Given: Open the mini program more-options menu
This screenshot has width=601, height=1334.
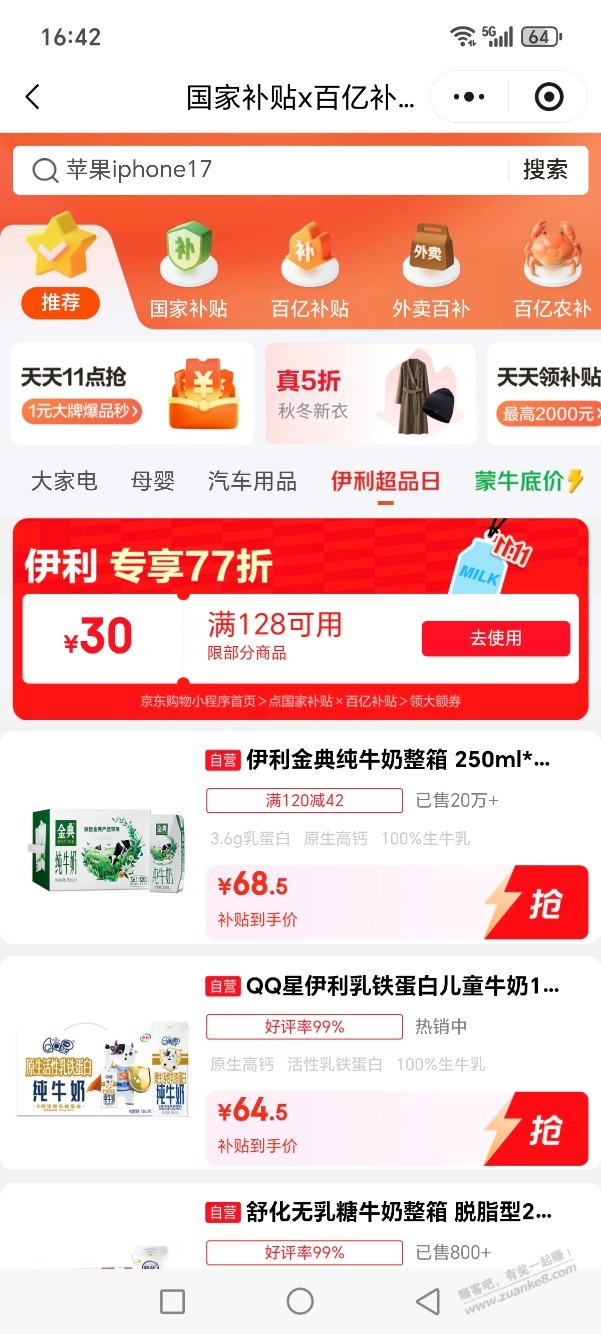Looking at the screenshot, I should (x=469, y=97).
